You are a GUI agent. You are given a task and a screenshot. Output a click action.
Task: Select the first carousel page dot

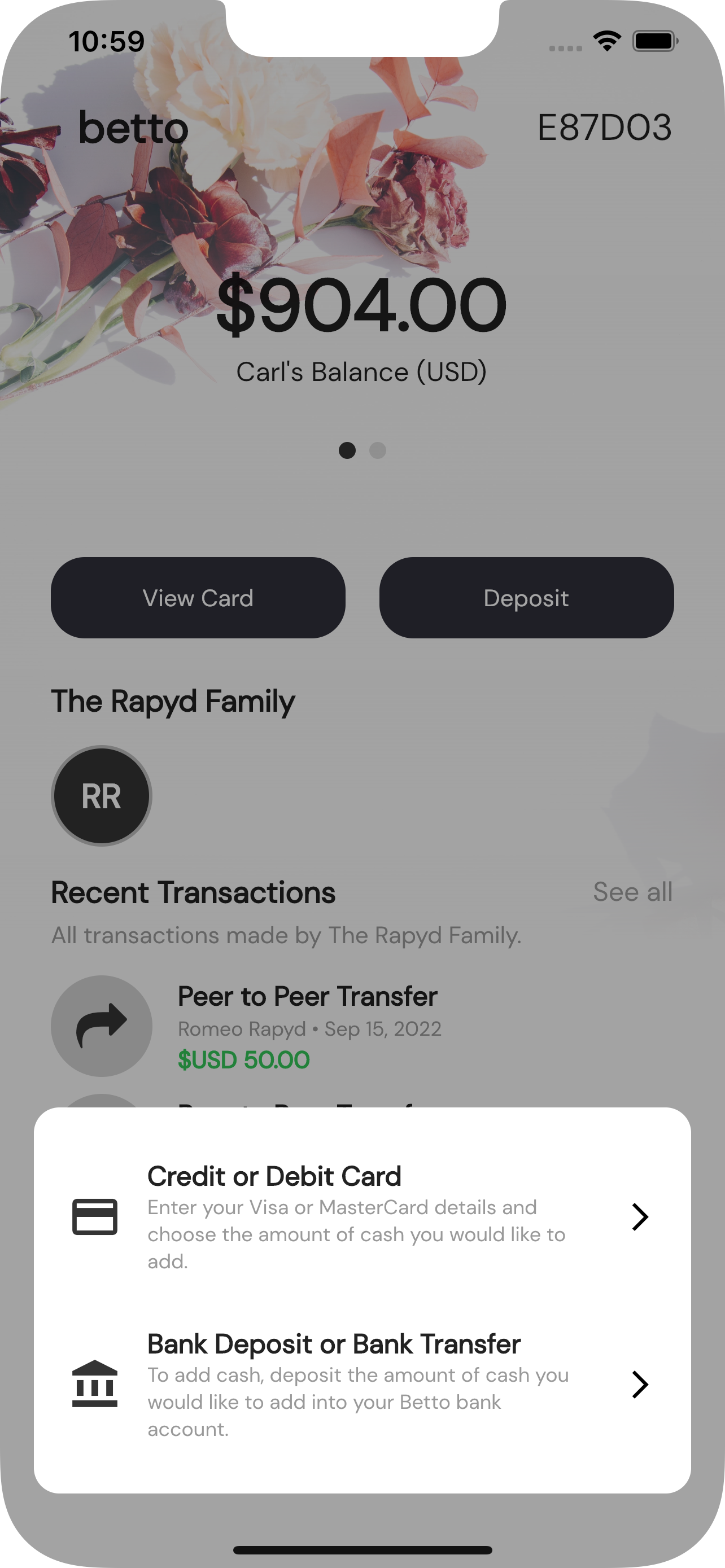349,451
